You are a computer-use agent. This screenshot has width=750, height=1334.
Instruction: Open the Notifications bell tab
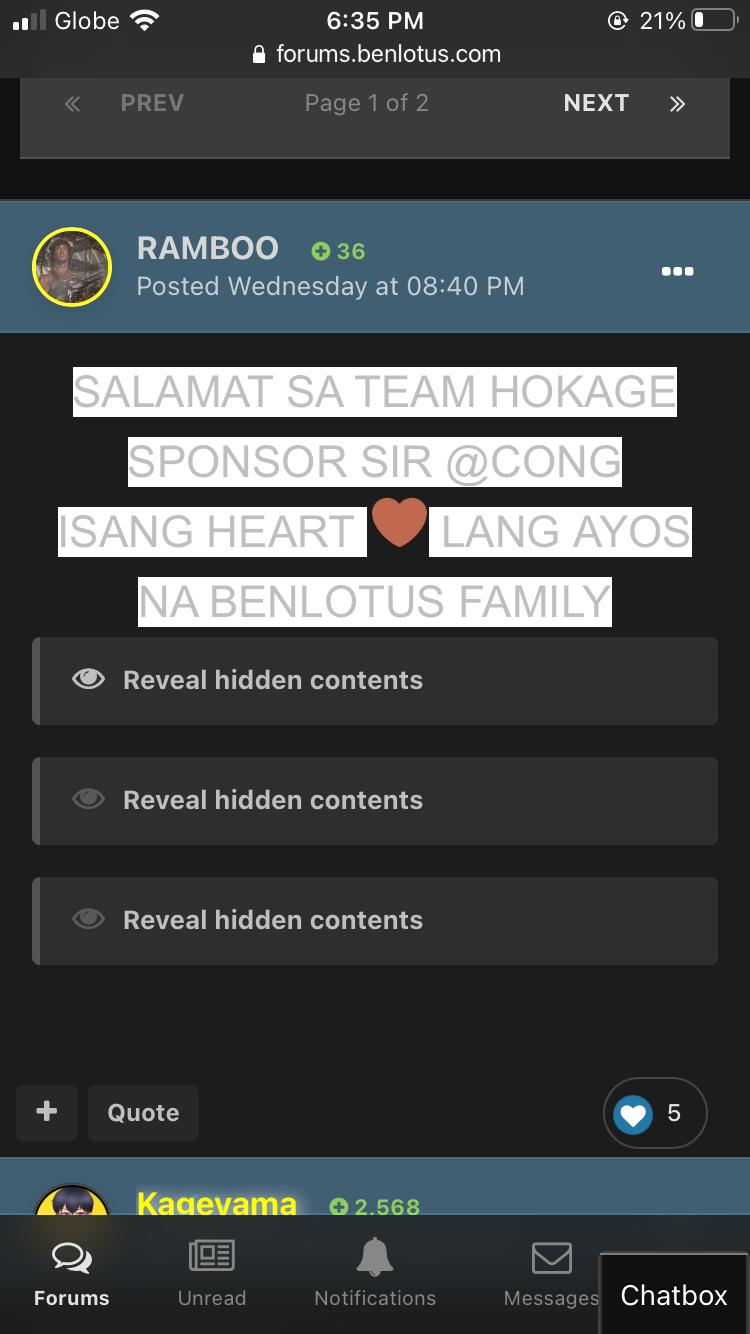375,1274
